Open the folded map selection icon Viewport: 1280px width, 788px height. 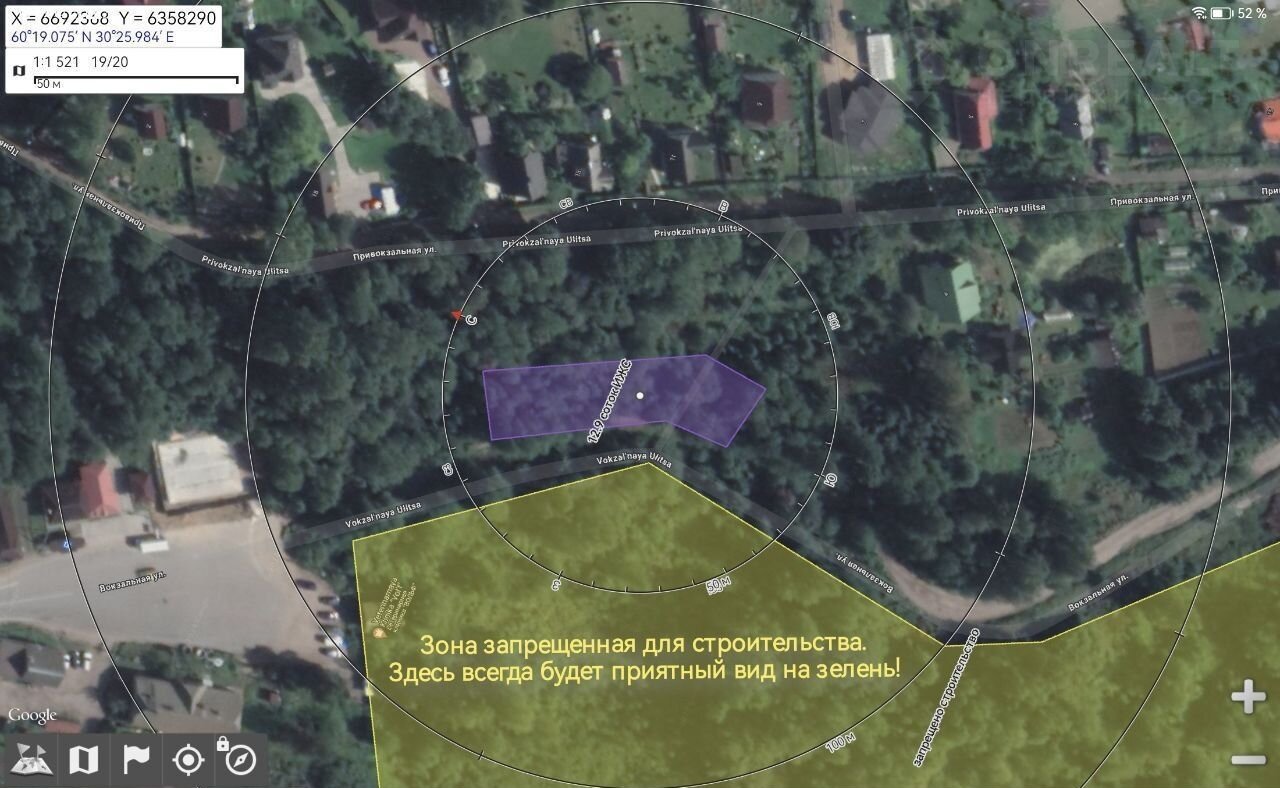pyautogui.click(x=84, y=760)
